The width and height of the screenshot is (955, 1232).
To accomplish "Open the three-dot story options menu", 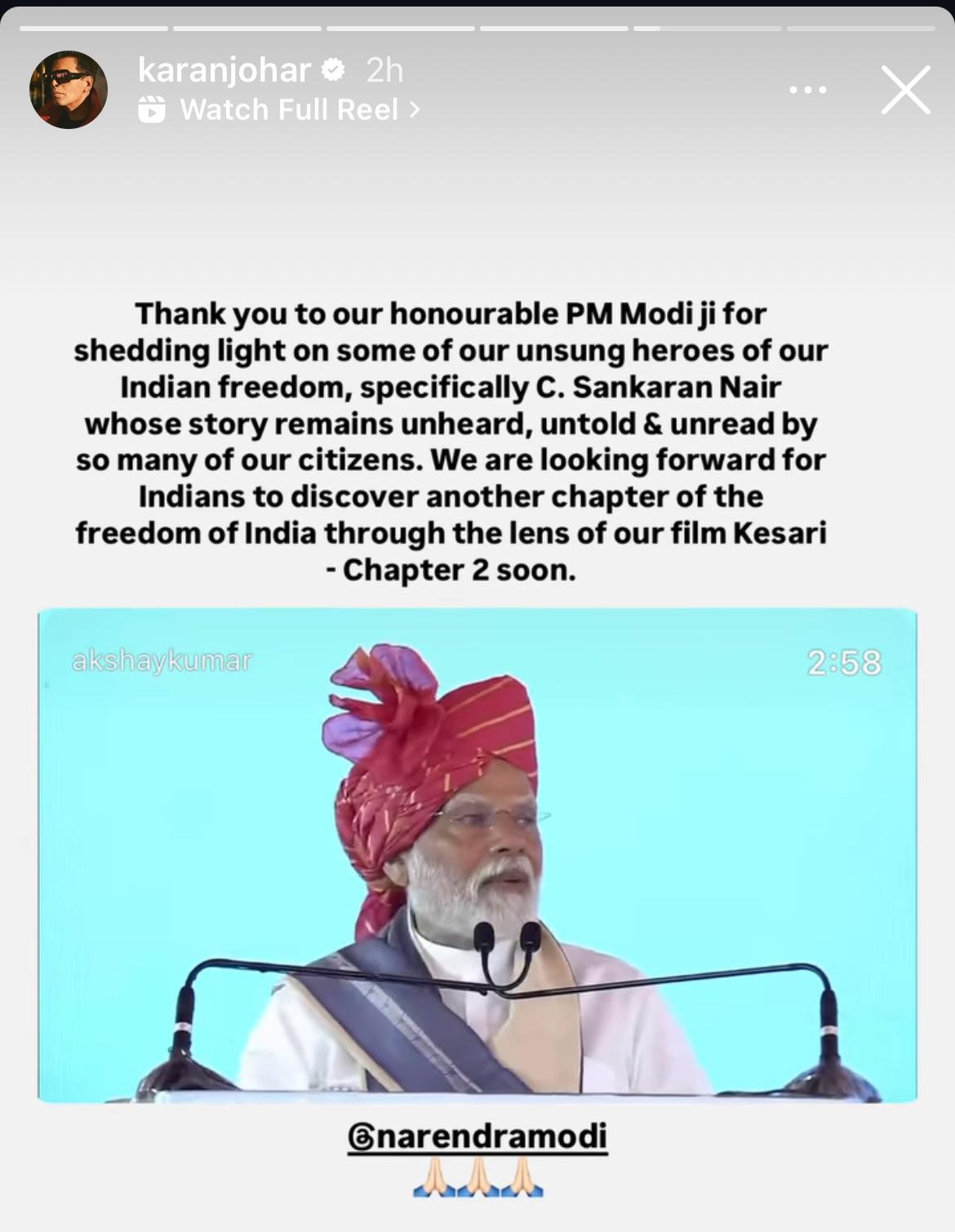I will click(x=807, y=90).
